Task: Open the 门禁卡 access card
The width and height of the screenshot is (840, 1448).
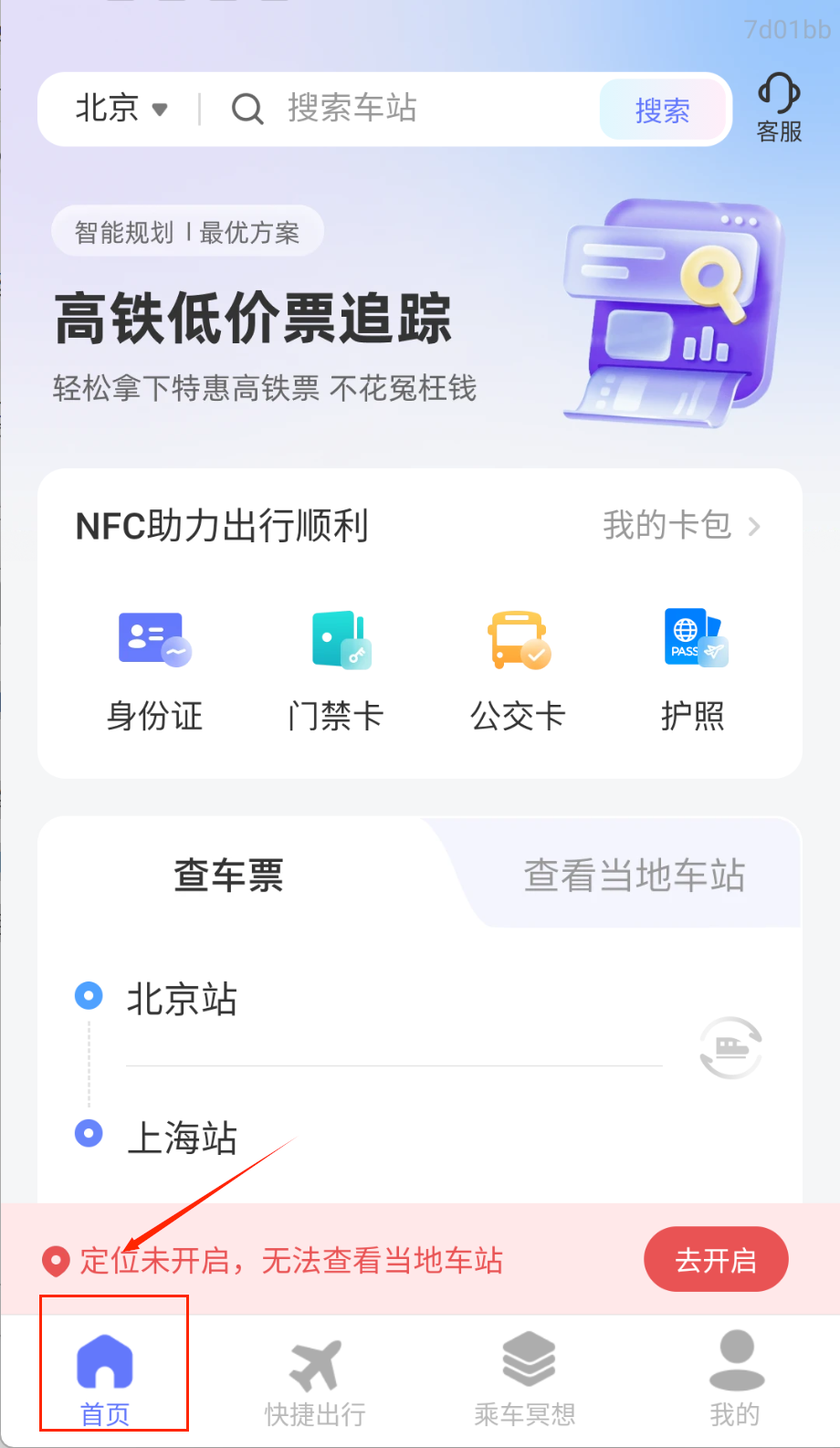Action: pos(335,671)
